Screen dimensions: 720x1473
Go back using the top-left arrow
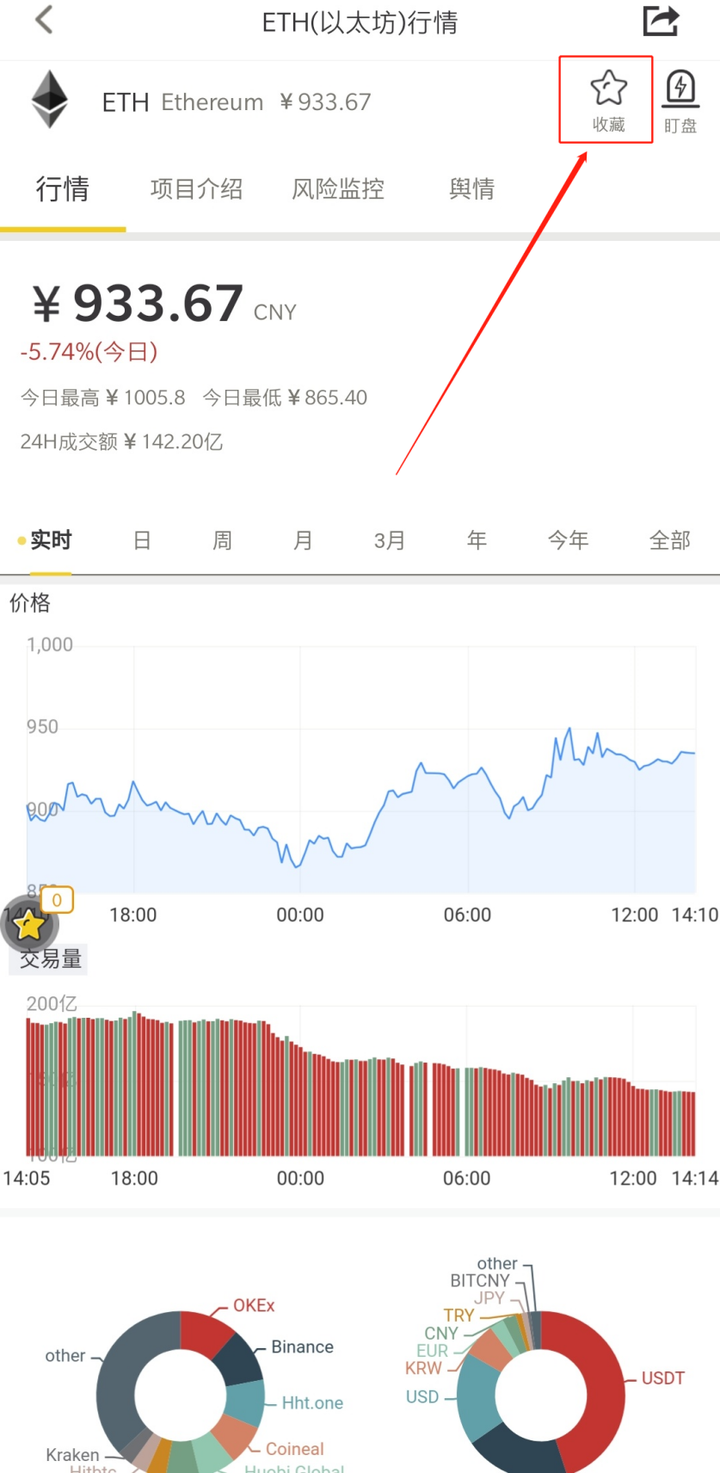pos(44,20)
